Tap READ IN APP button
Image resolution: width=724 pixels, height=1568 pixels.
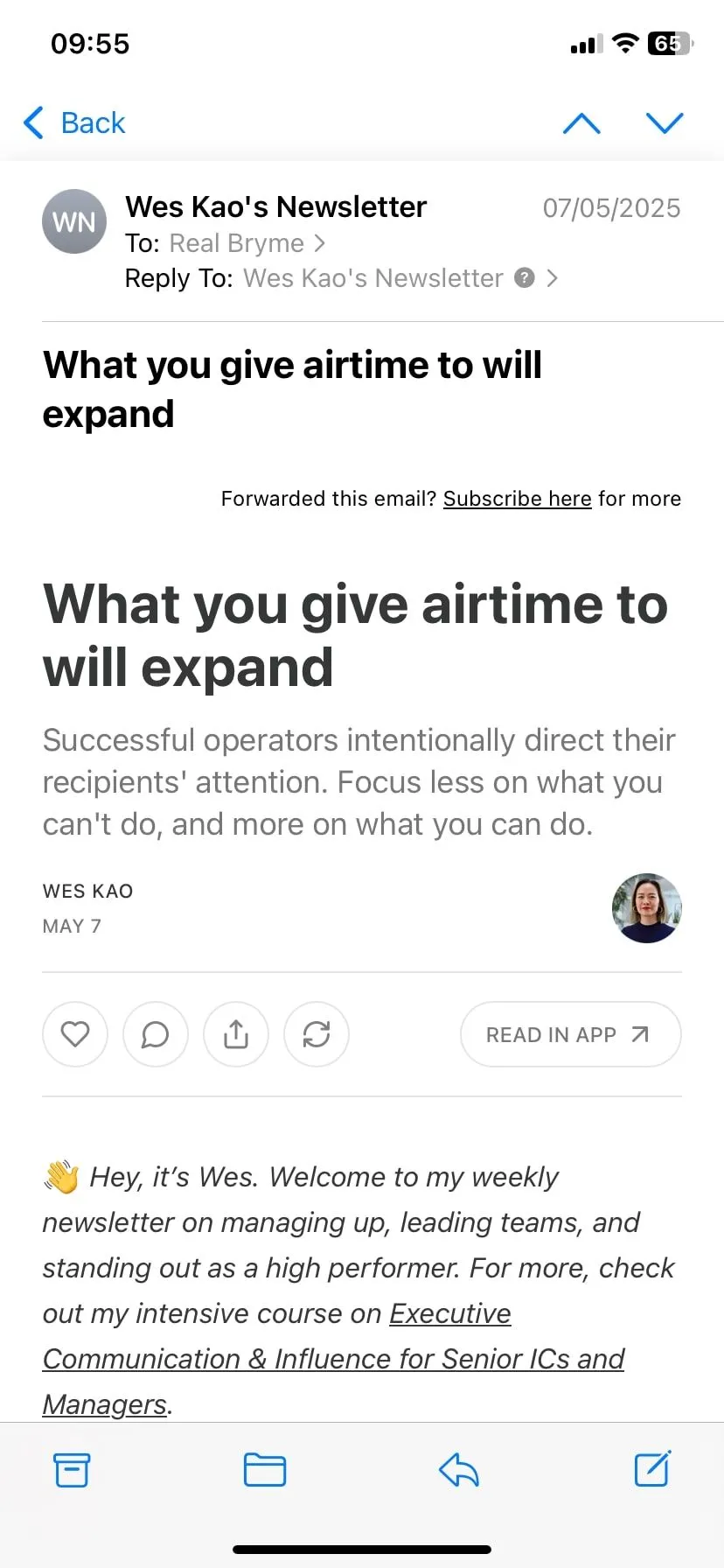pyautogui.click(x=570, y=1034)
